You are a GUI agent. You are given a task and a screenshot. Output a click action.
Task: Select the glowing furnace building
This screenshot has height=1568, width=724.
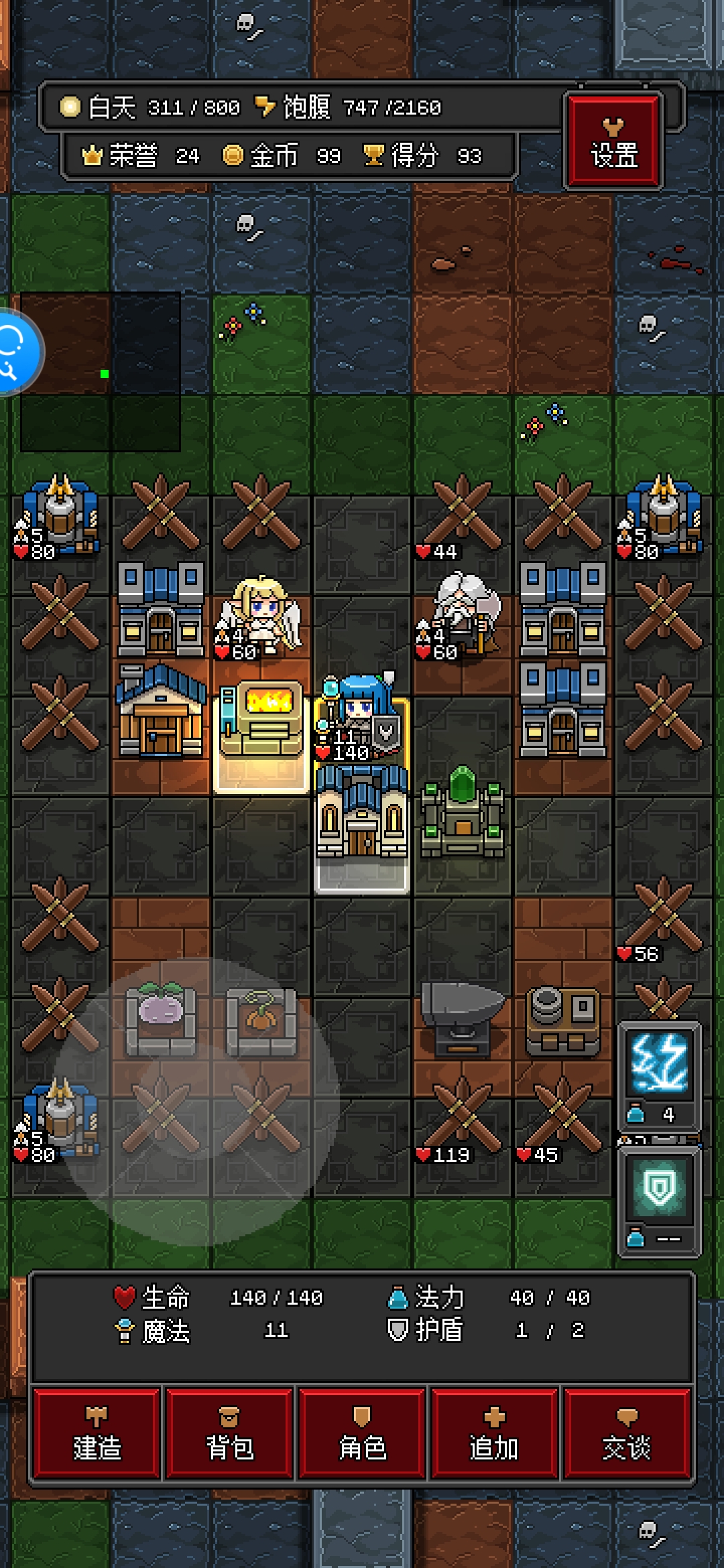click(261, 727)
